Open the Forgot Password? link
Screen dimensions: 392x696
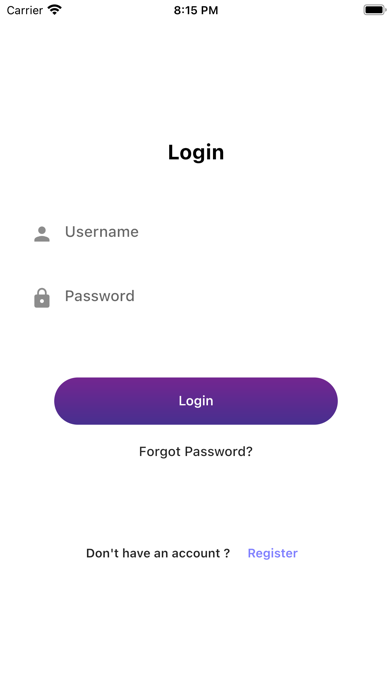coord(196,451)
